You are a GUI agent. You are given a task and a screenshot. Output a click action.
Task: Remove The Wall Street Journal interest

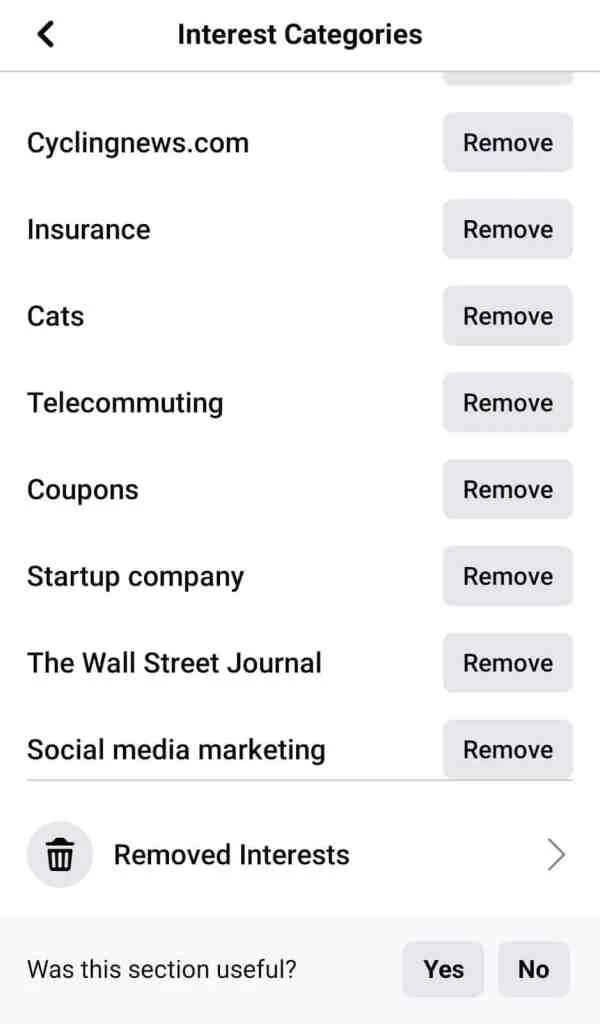coord(507,663)
